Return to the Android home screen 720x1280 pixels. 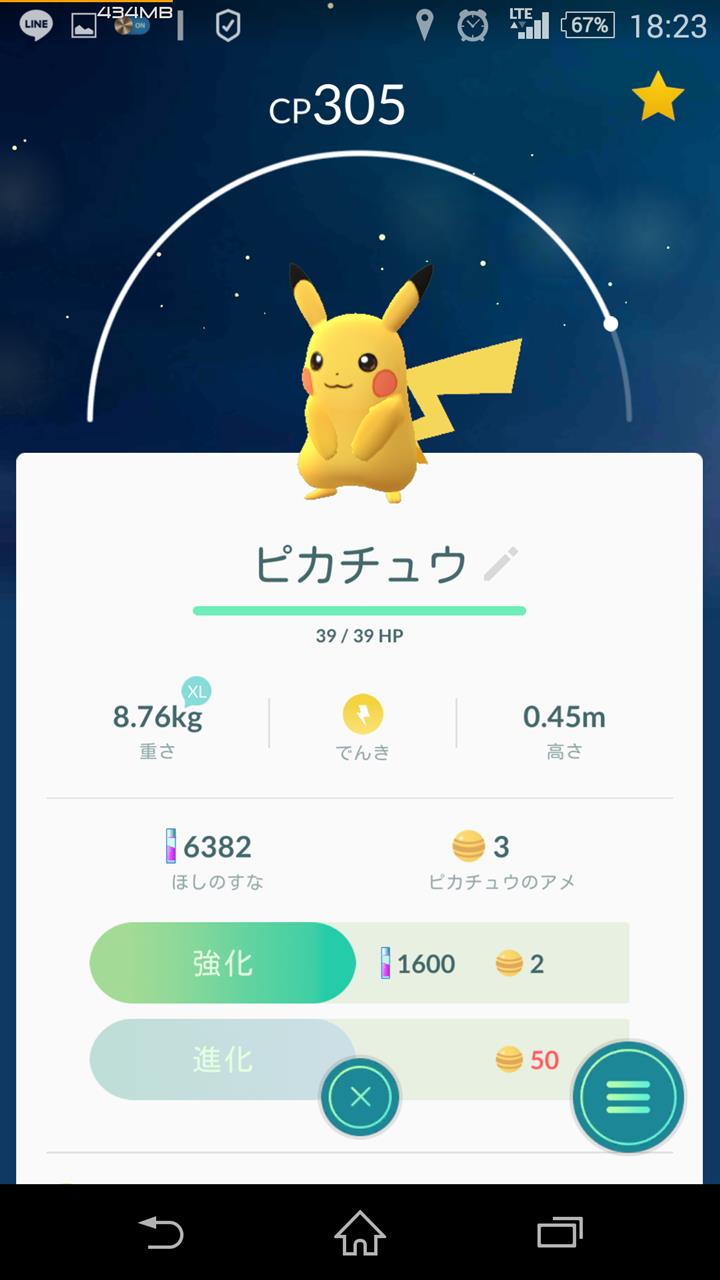pos(360,1232)
